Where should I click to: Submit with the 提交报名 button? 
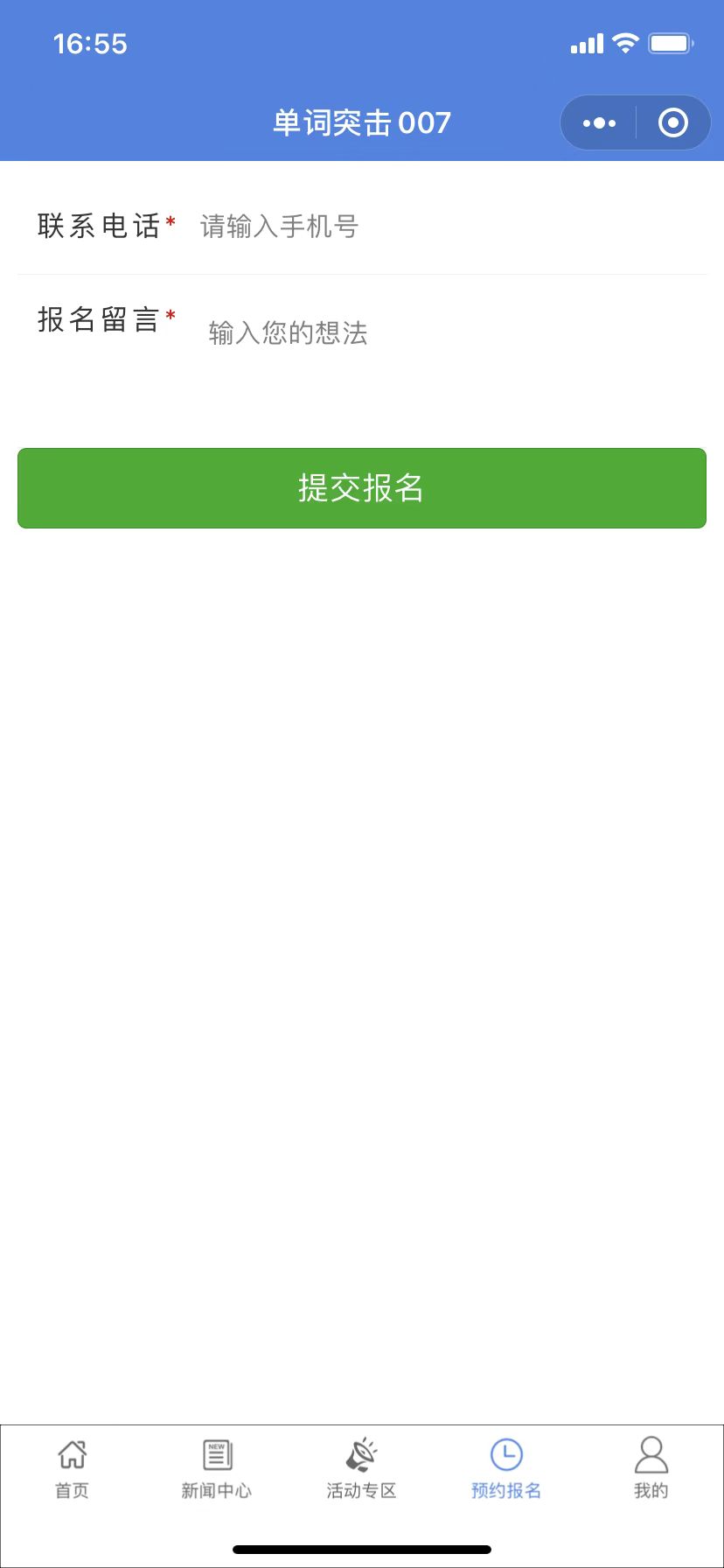click(362, 488)
